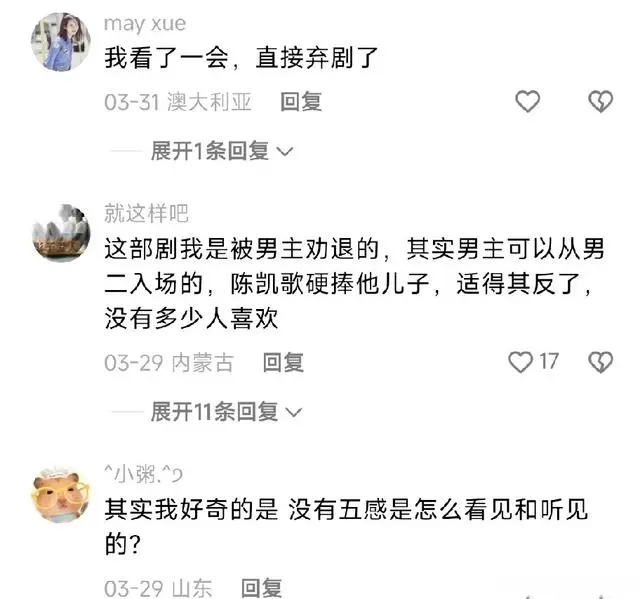640x599 pixels.
Task: Dislike may xue's comment
Action: click(600, 101)
